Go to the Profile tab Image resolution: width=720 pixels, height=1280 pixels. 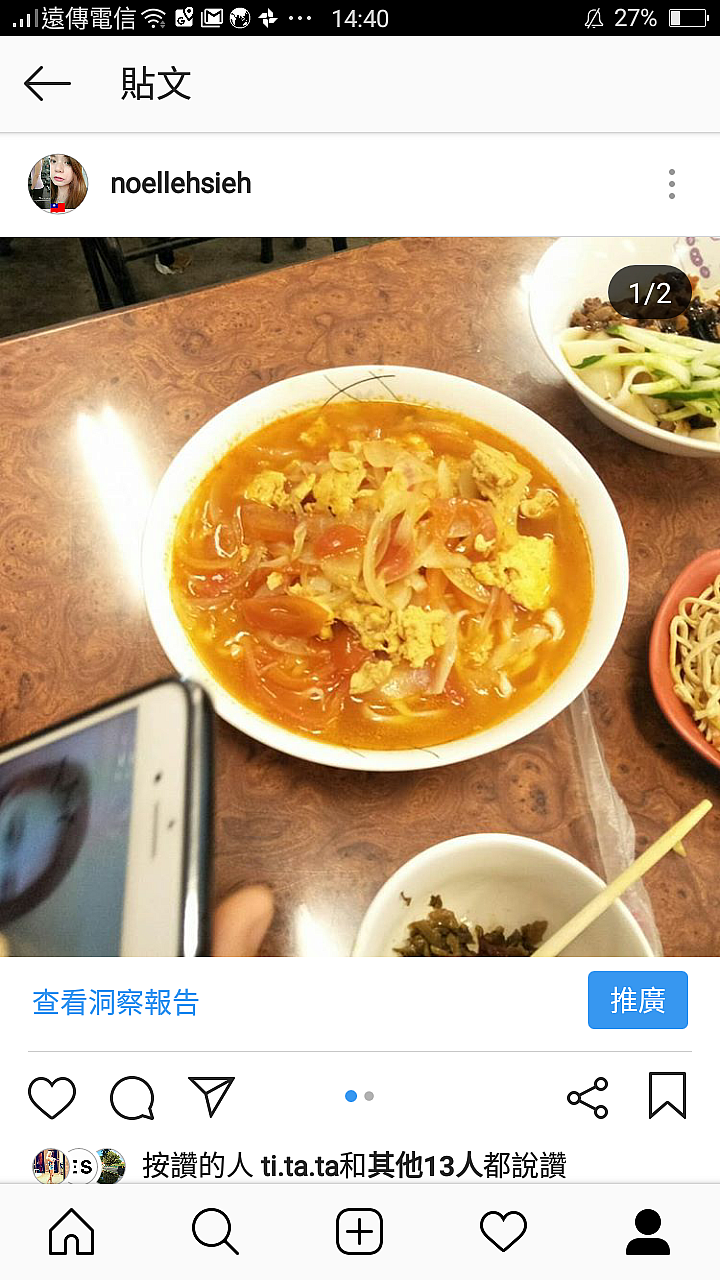pyautogui.click(x=647, y=1232)
